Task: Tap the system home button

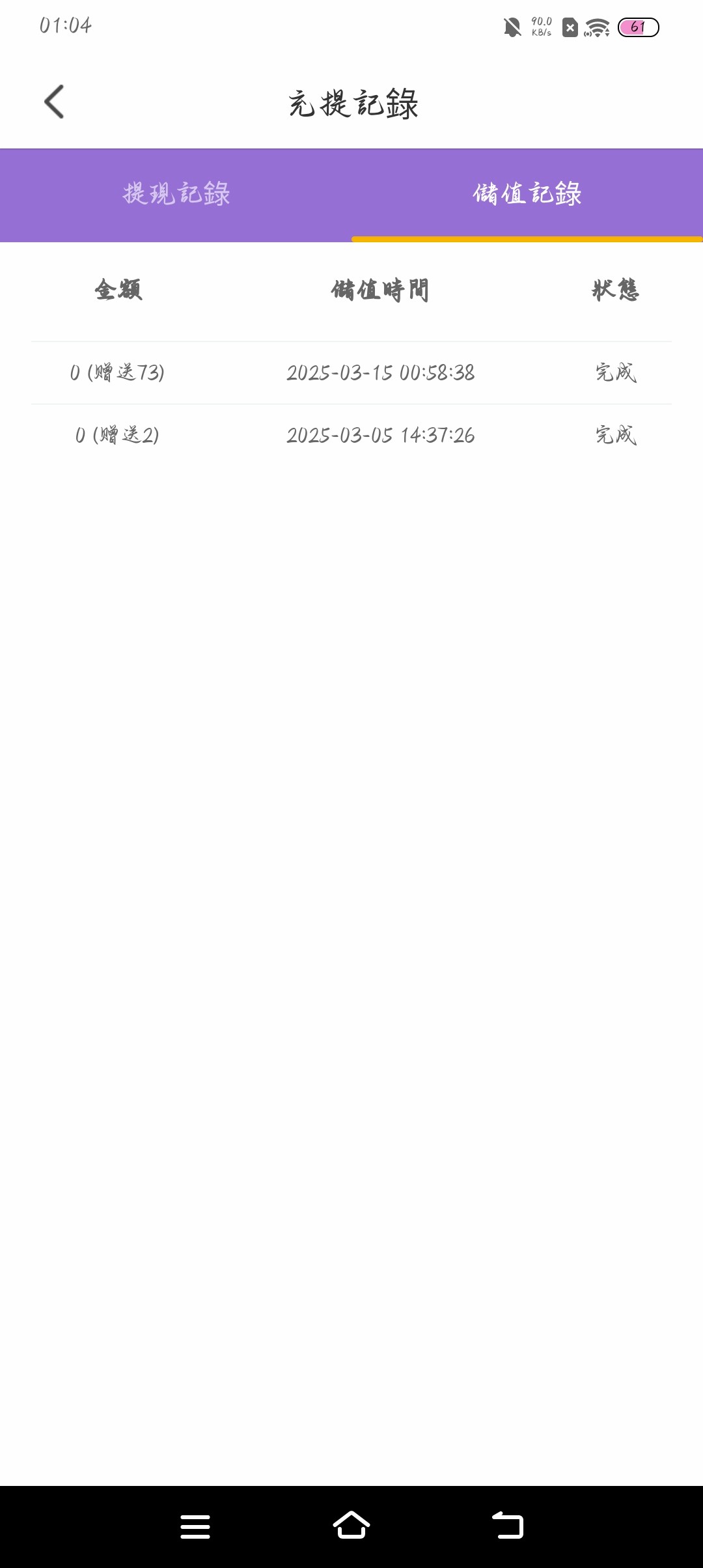Action: click(351, 1526)
